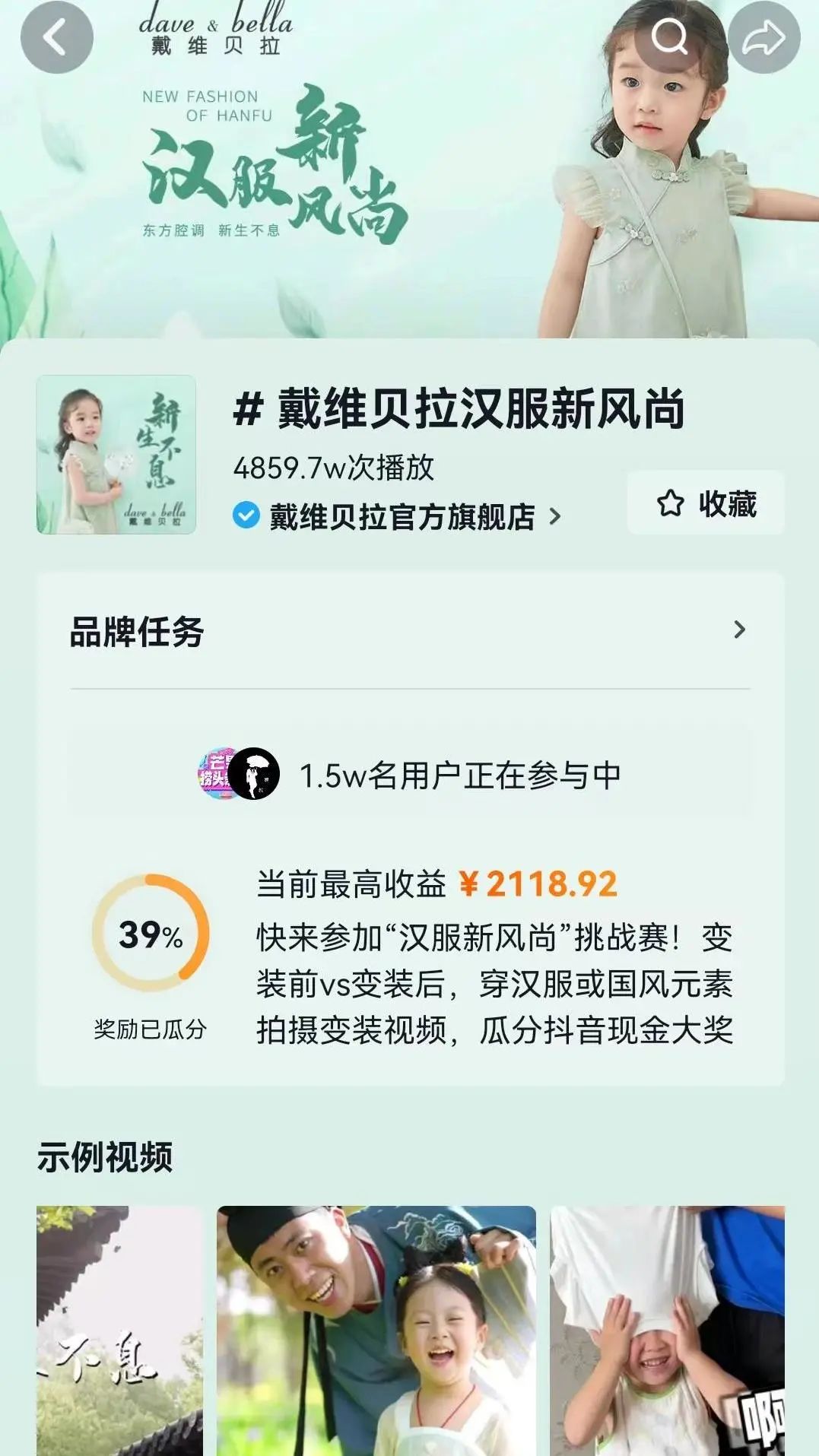Share this hashtag challenge page
Viewport: 819px width, 1456px height.
click(x=763, y=36)
